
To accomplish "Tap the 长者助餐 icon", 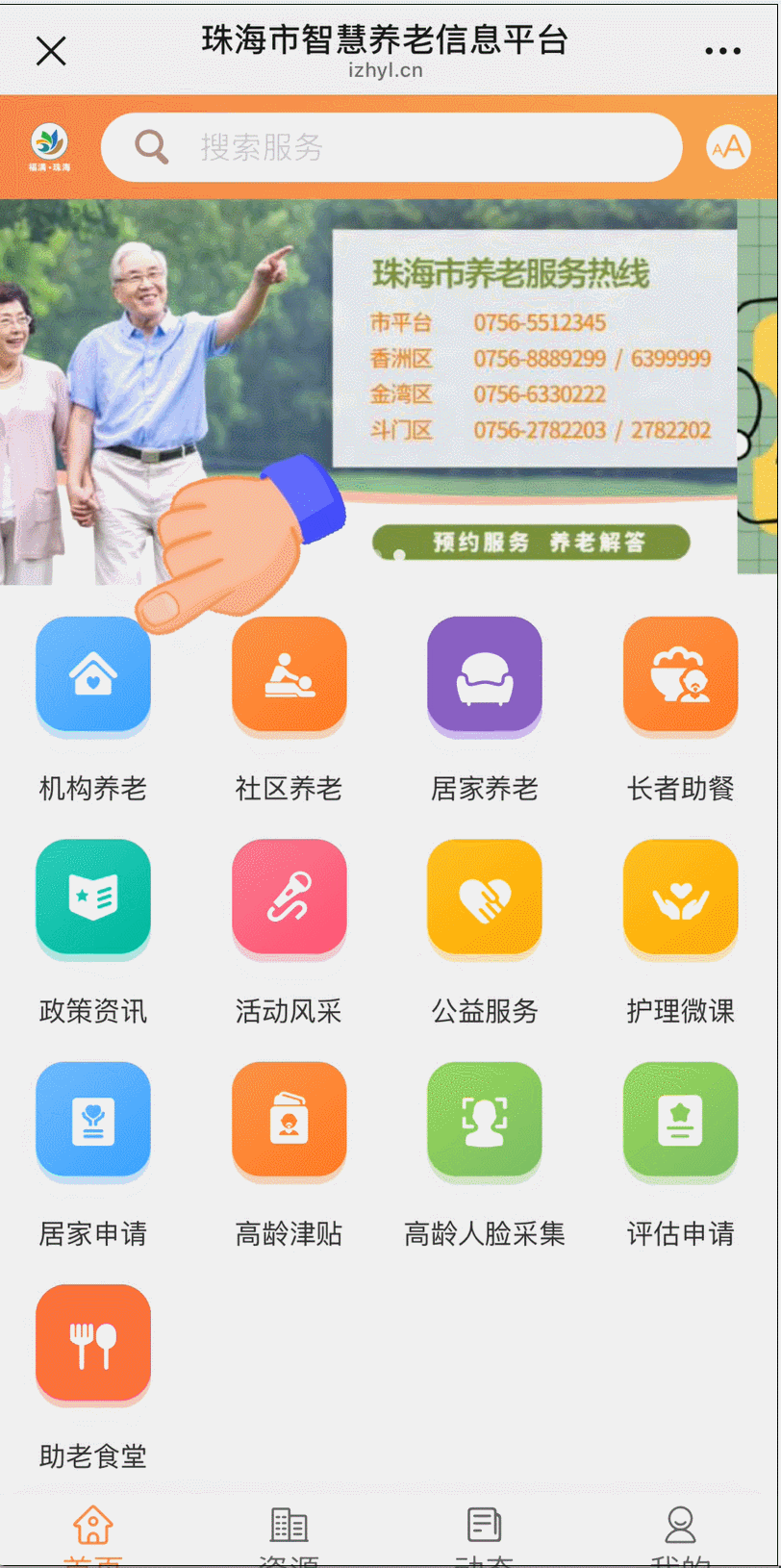I will pyautogui.click(x=680, y=675).
